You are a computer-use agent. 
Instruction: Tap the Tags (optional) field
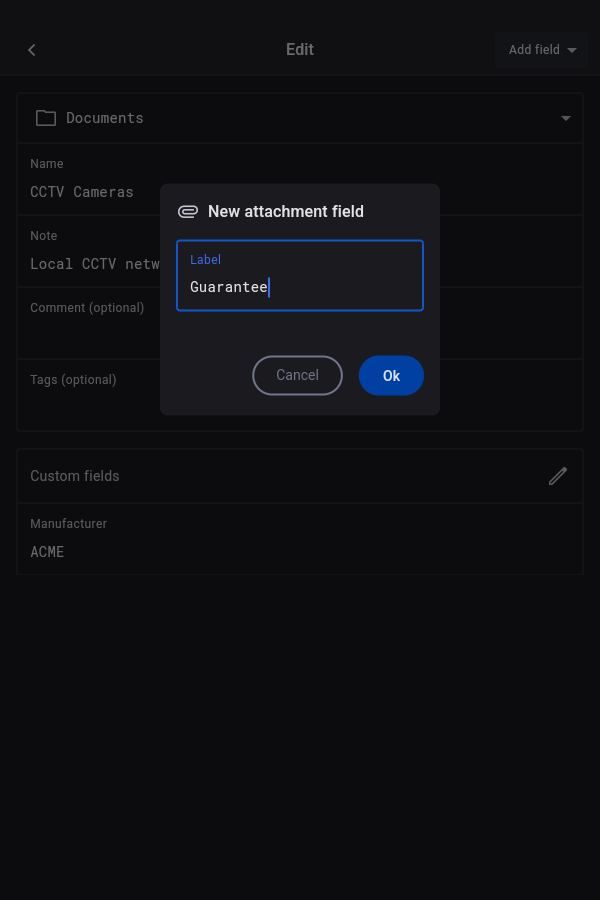[x=90, y=395]
